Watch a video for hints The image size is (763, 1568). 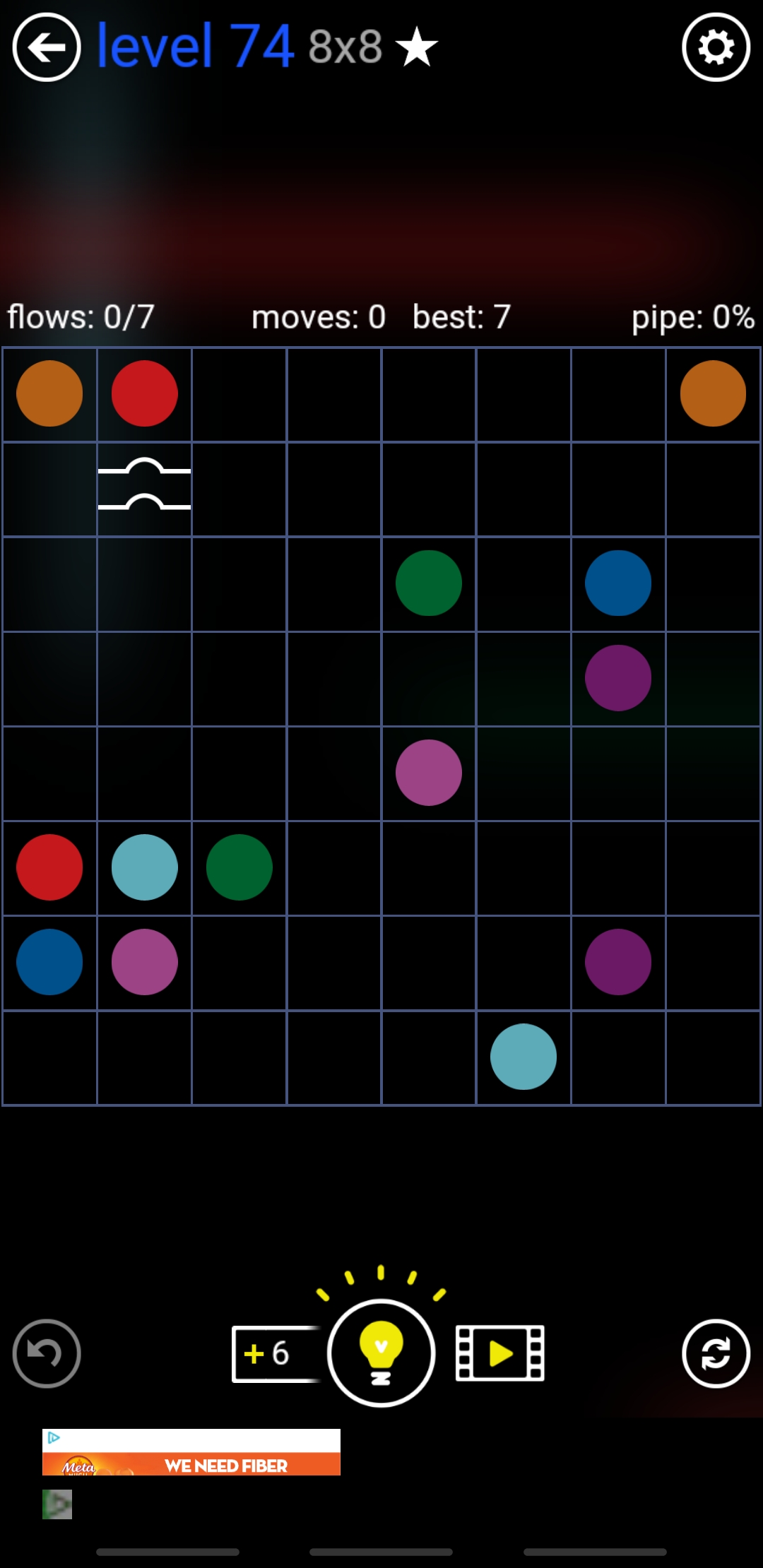click(x=499, y=1353)
